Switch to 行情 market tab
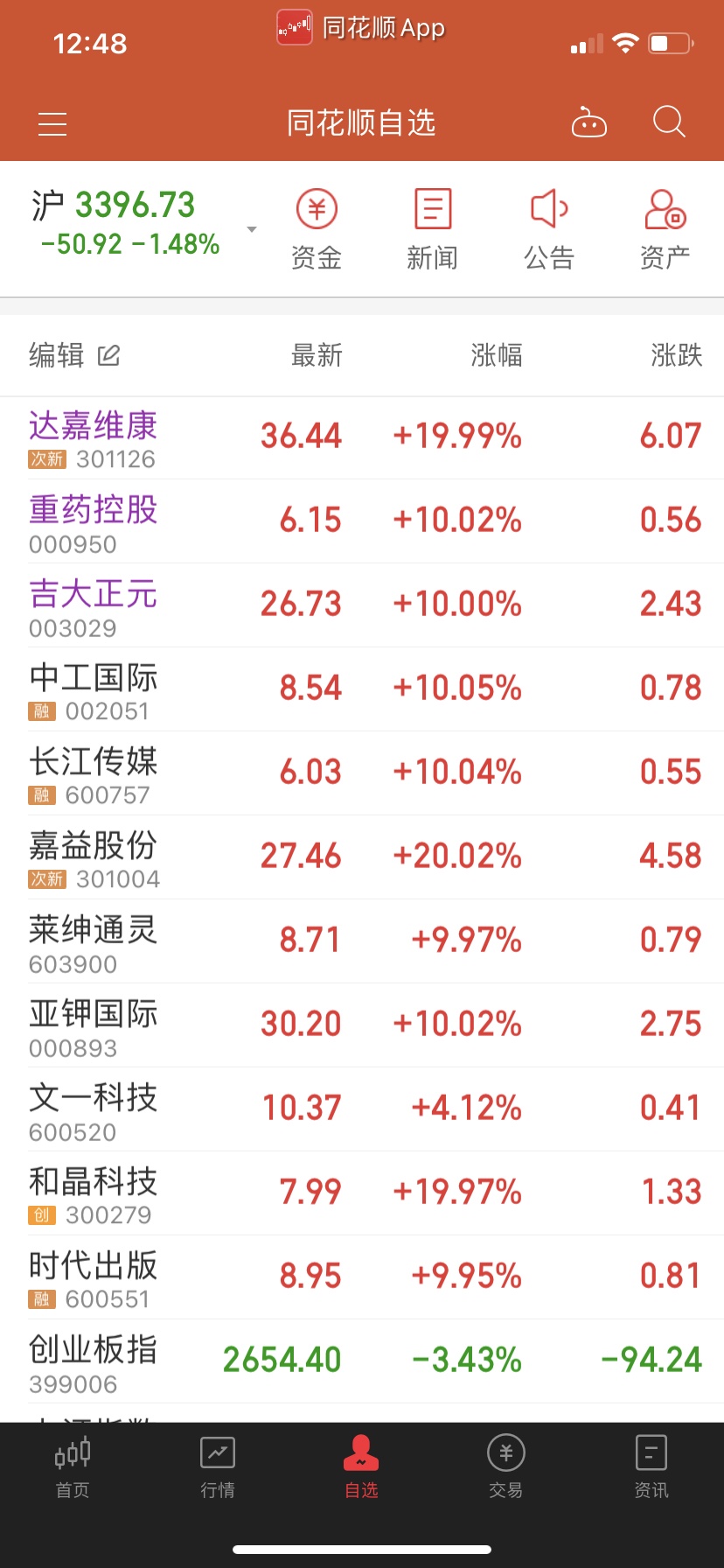Image resolution: width=724 pixels, height=1568 pixels. (218, 1466)
